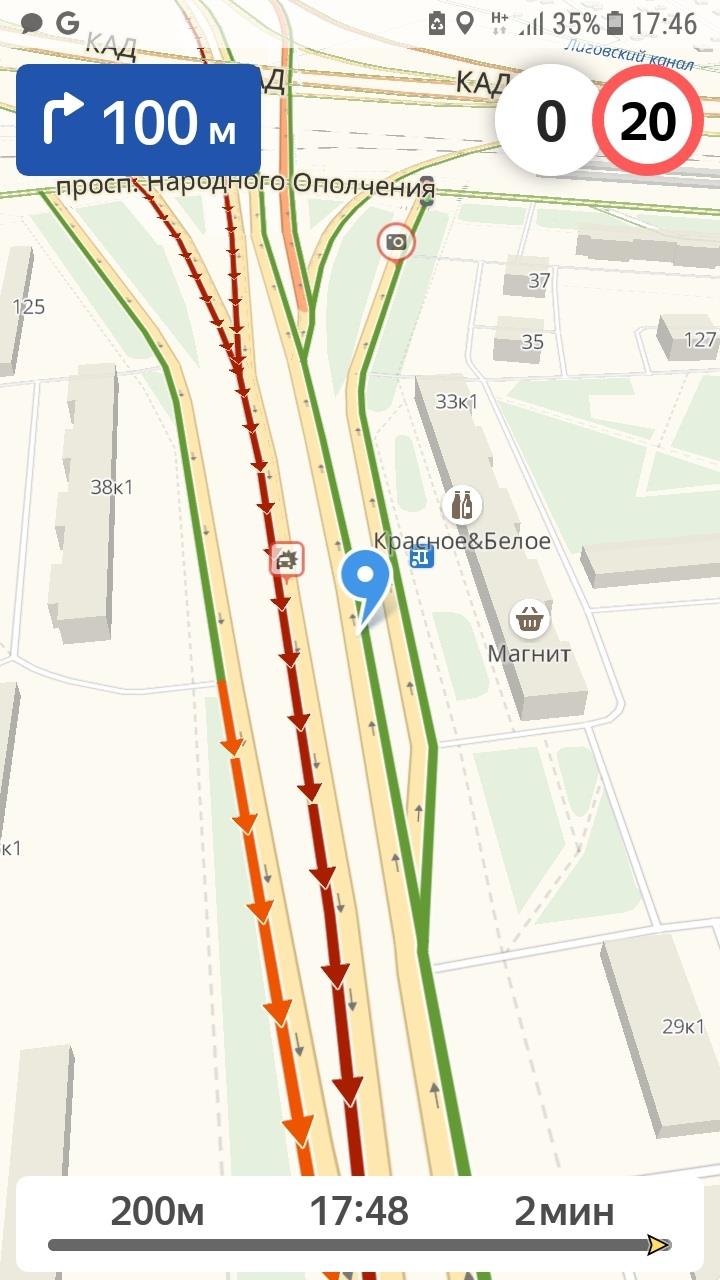This screenshot has width=720, height=1280.
Task: Open the road accident marker on the map
Action: (x=287, y=560)
